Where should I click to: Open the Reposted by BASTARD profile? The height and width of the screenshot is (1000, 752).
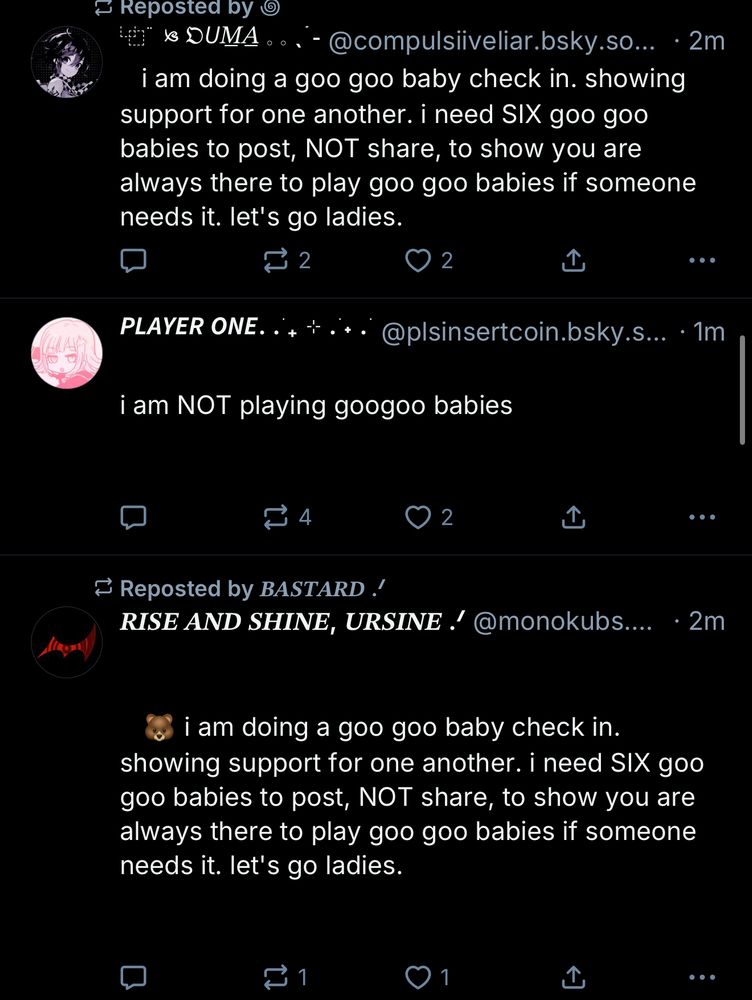[312, 589]
